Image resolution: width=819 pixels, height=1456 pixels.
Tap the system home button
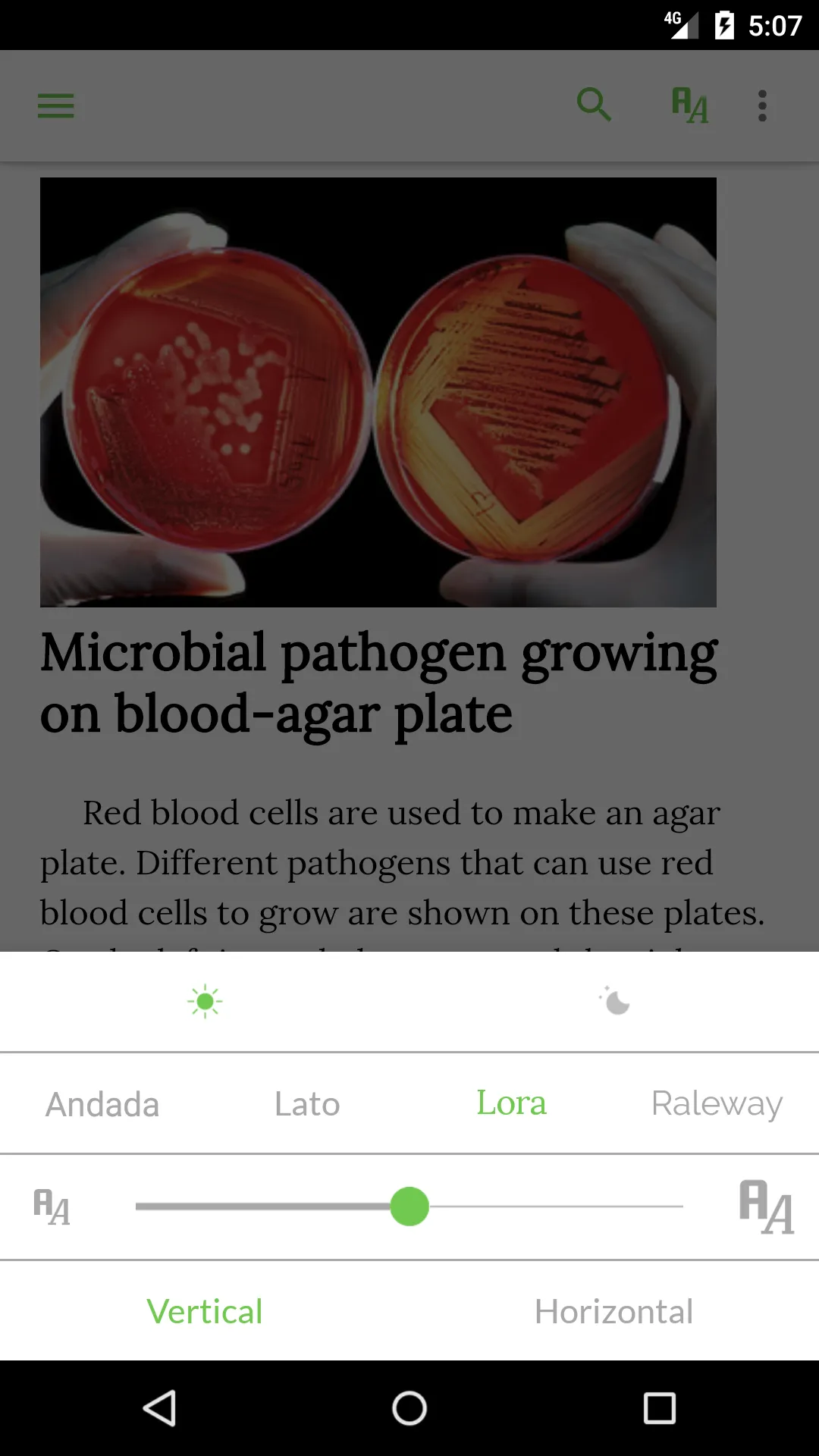point(409,1408)
